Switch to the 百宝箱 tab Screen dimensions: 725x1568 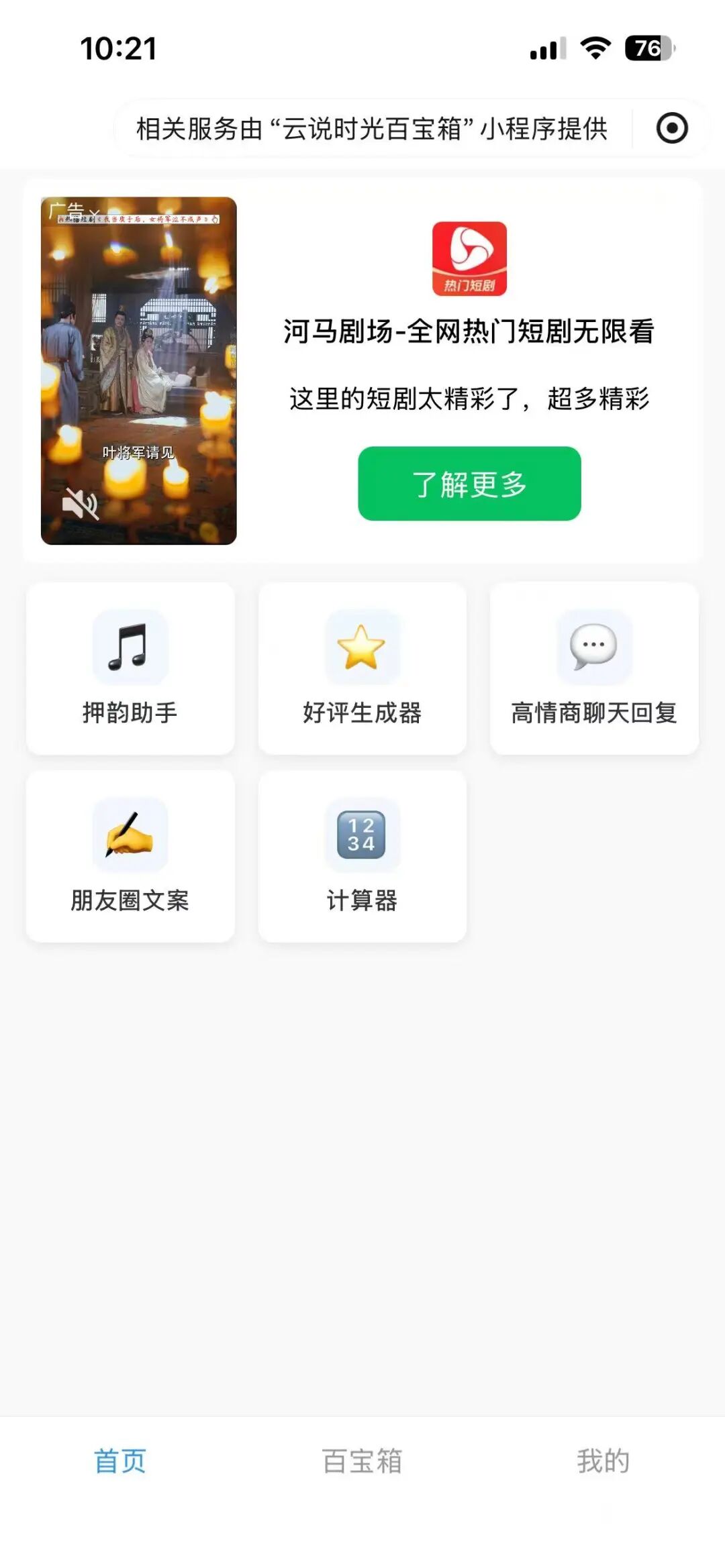362,1461
